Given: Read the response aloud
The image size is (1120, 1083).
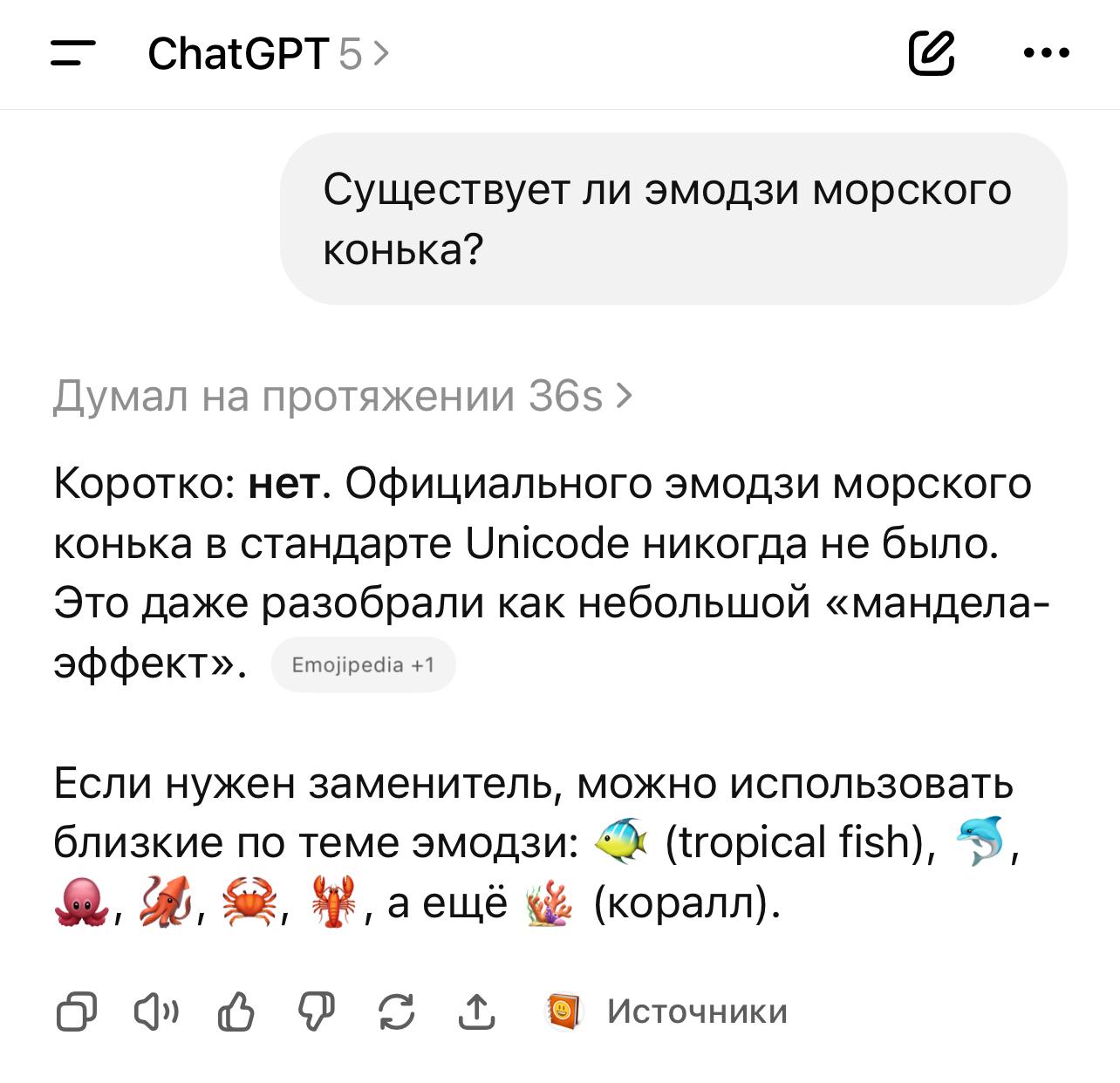Looking at the screenshot, I should (156, 1012).
